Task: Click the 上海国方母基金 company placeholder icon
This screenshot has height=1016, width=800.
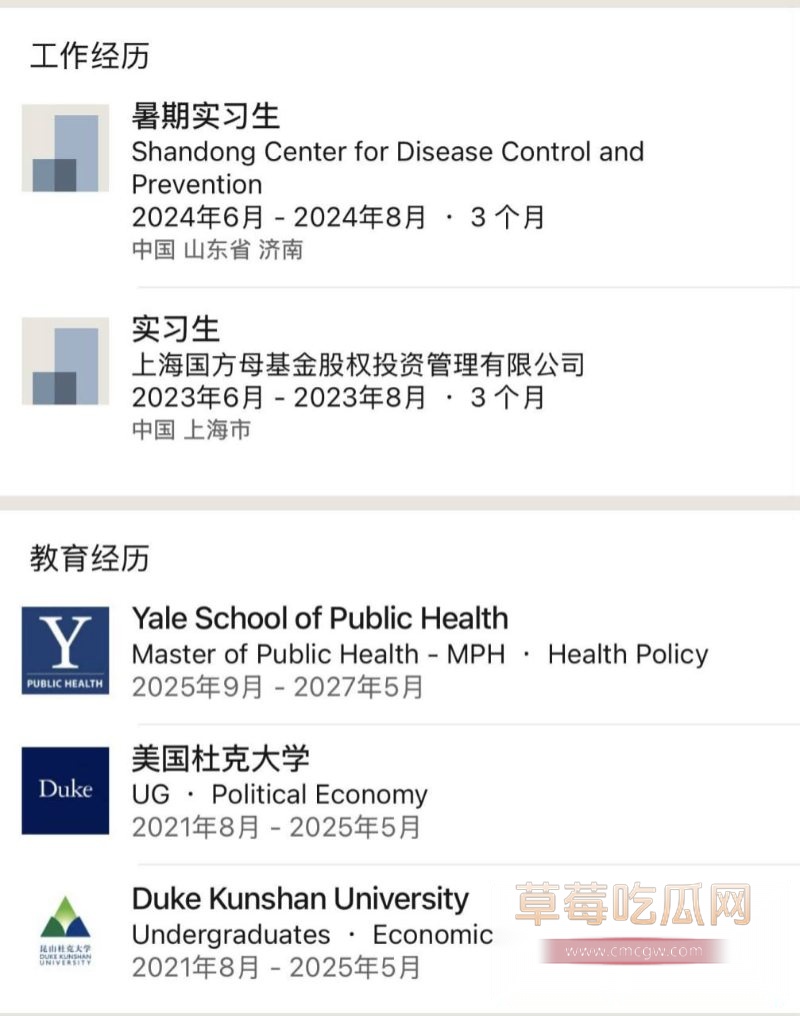Action: tap(64, 362)
